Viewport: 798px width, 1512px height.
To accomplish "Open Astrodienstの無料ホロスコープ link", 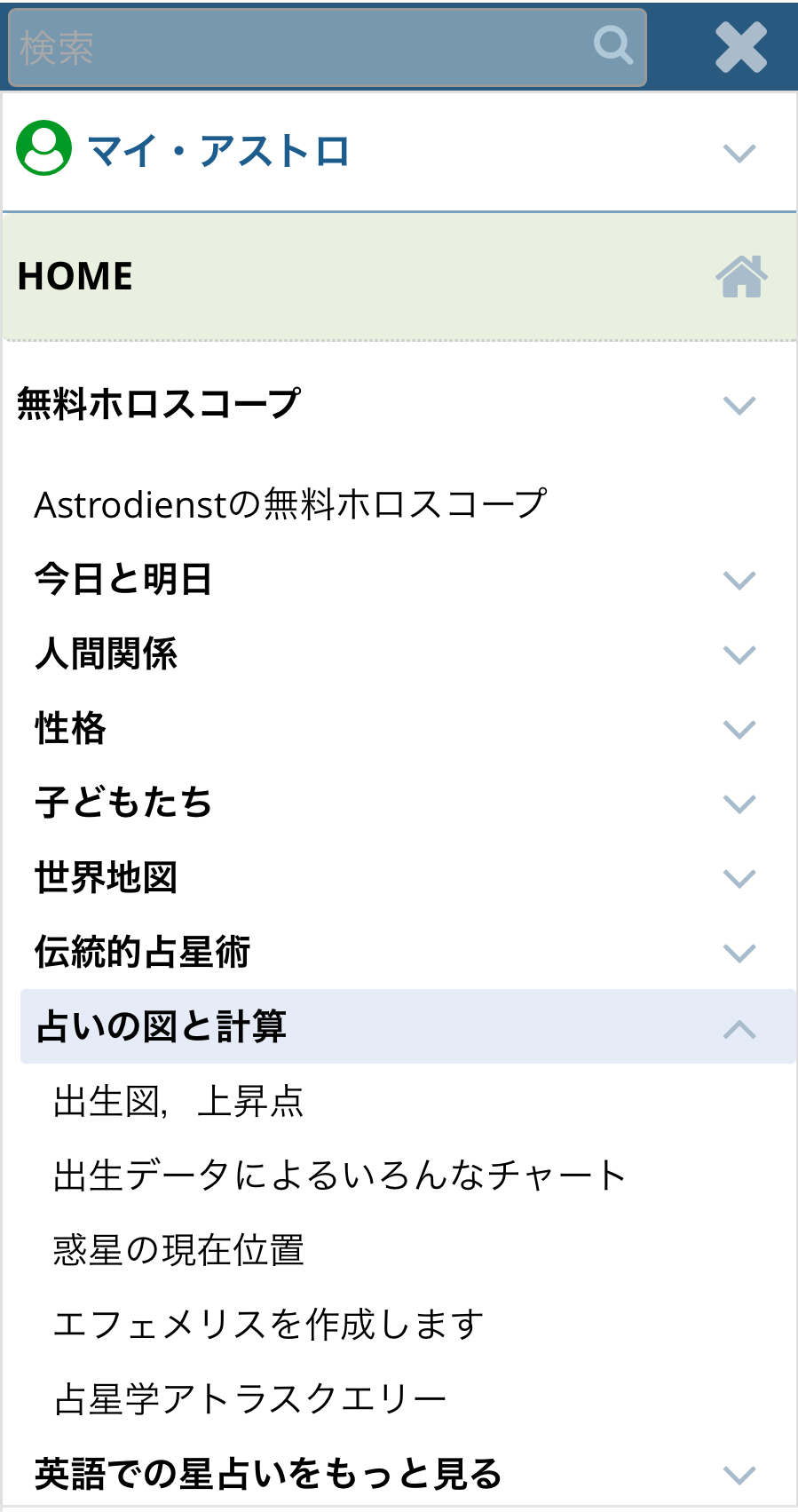I will coord(290,504).
